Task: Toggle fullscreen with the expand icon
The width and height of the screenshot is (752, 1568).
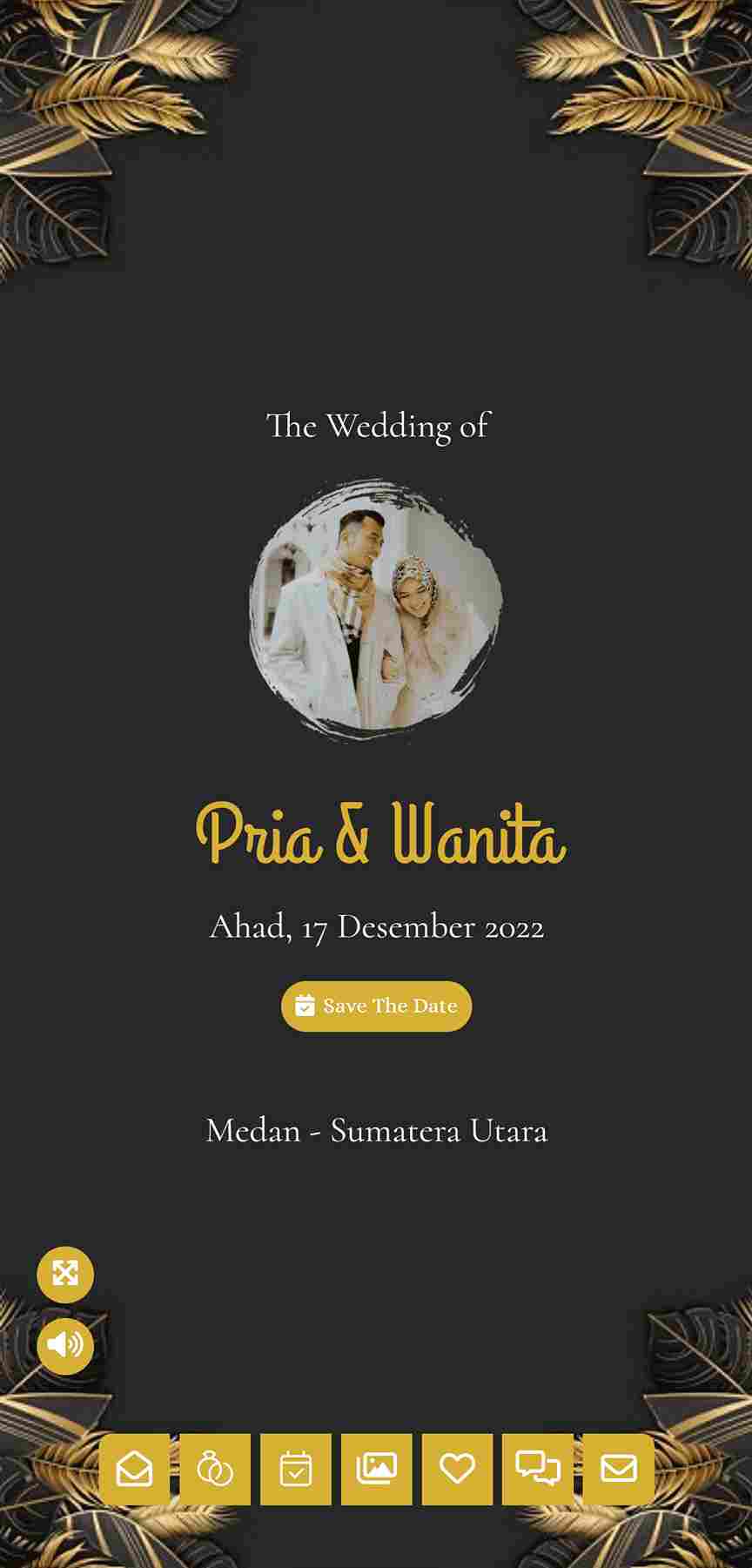Action: pyautogui.click(x=65, y=1274)
